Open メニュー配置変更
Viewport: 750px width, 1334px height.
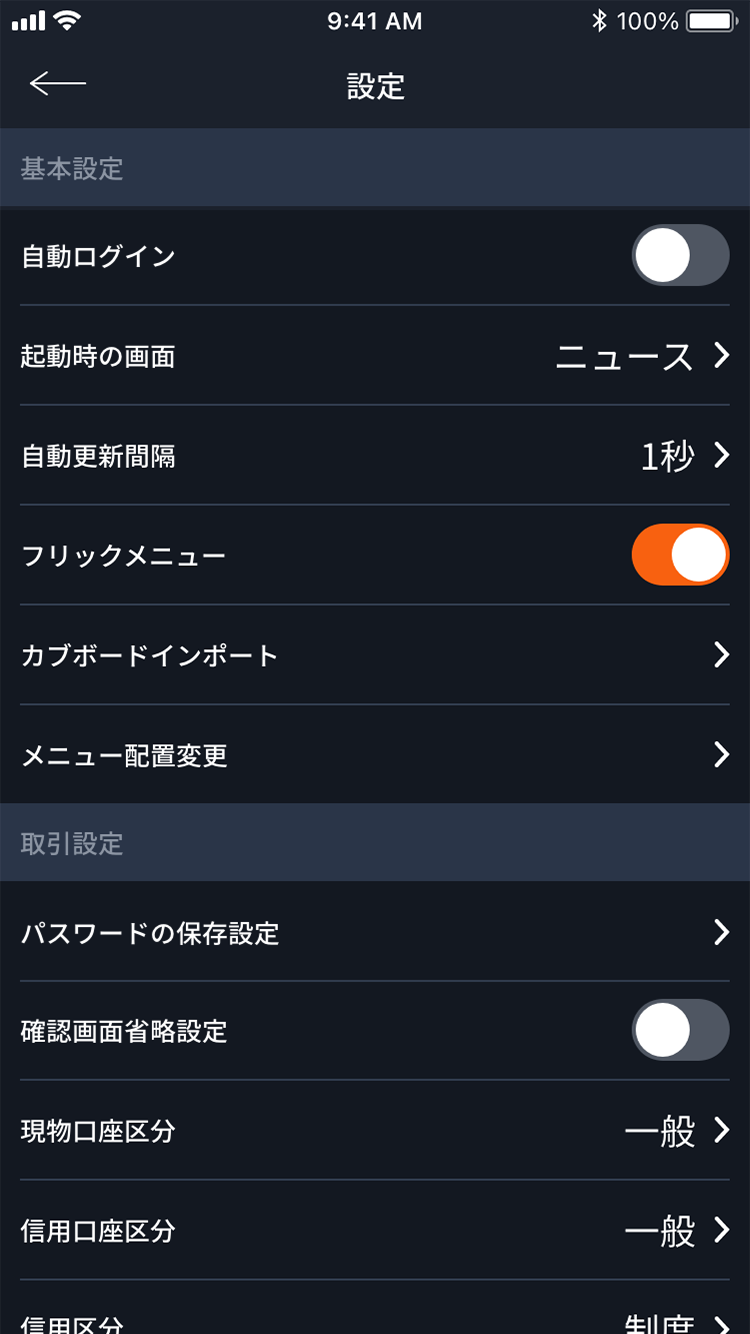375,755
